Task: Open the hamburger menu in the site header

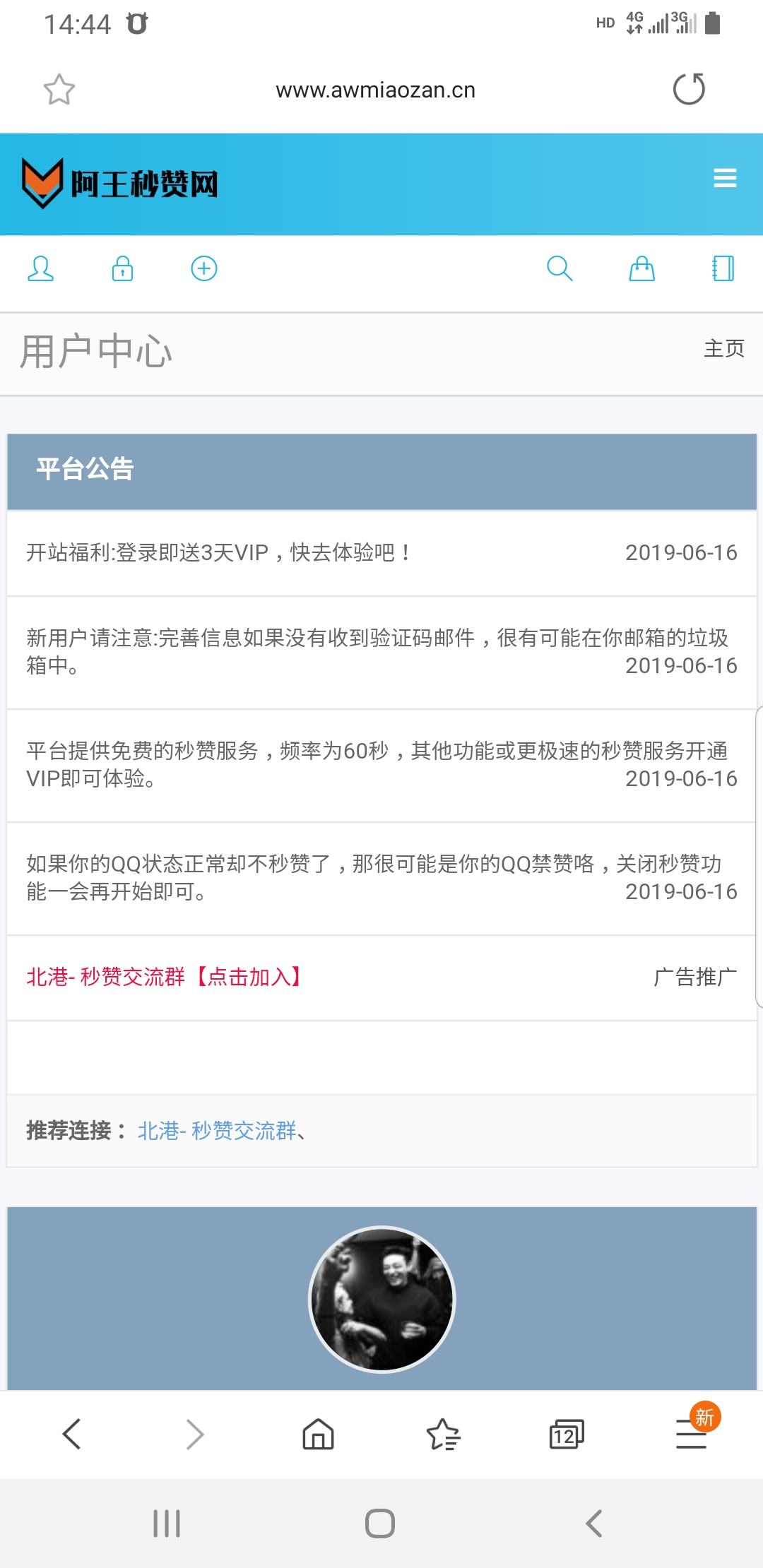Action: [x=725, y=178]
